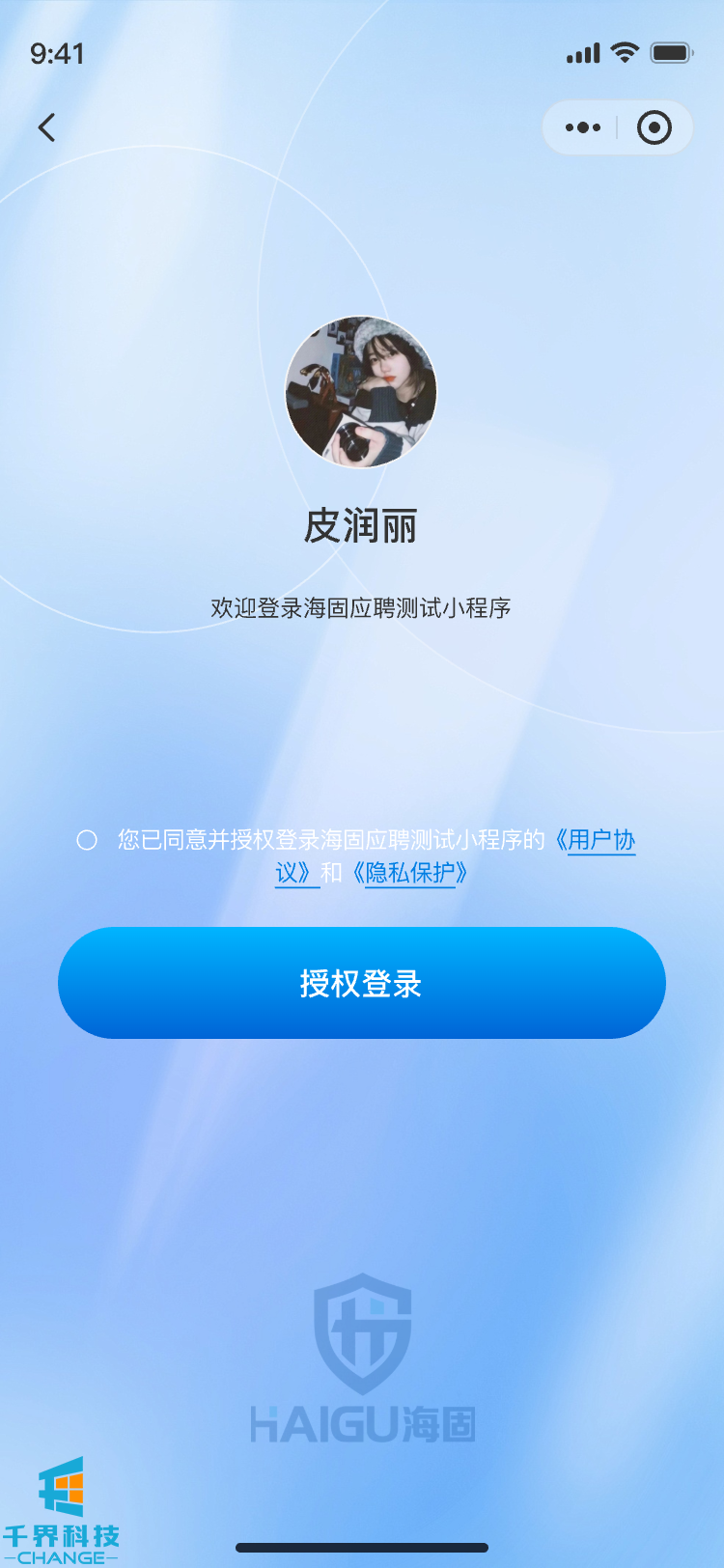Go back using the top-left arrow
The width and height of the screenshot is (724, 1568).
[46, 127]
